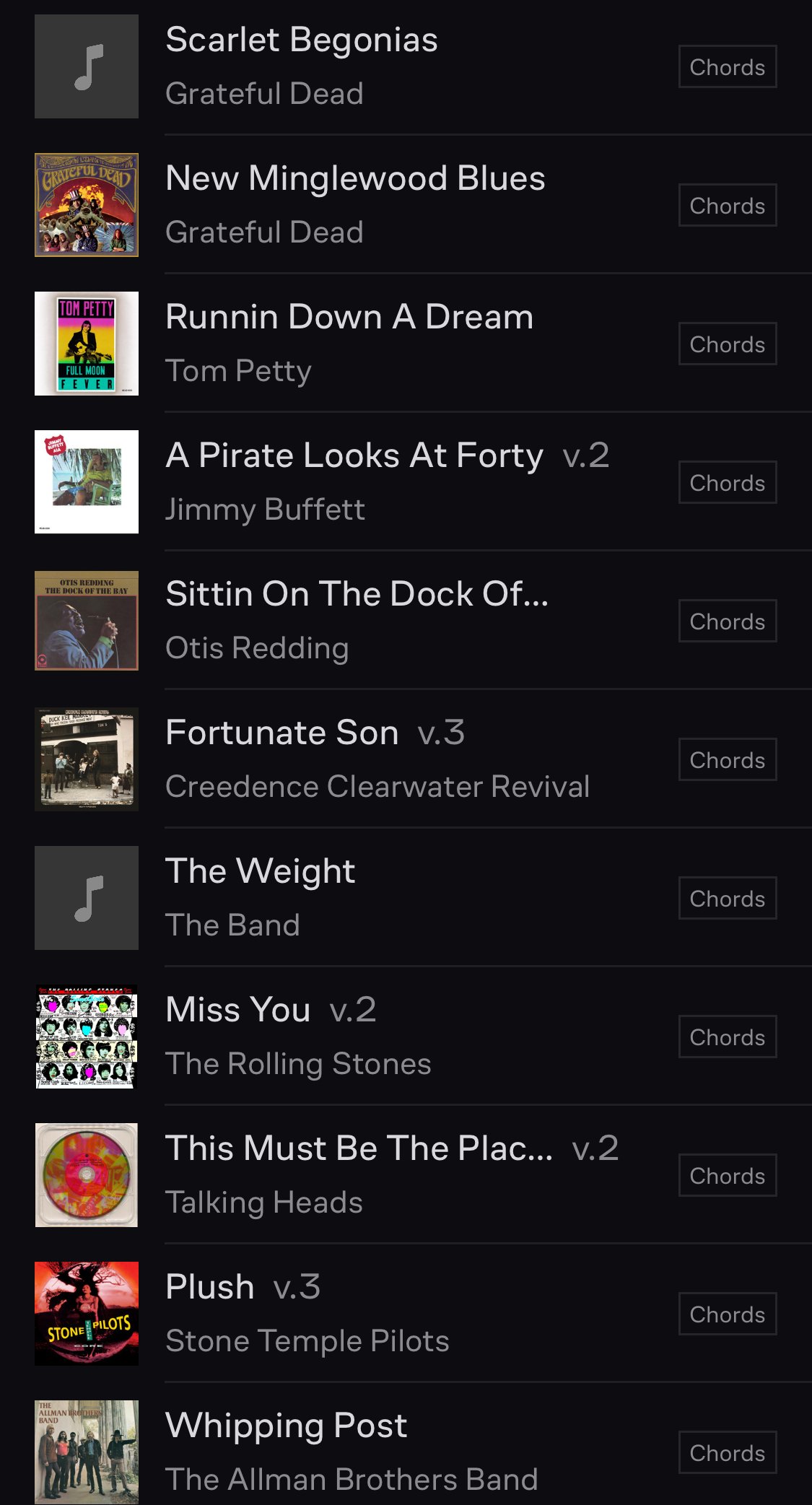Tap the Otis Redding album artwork
This screenshot has width=812, height=1505.
pos(87,621)
